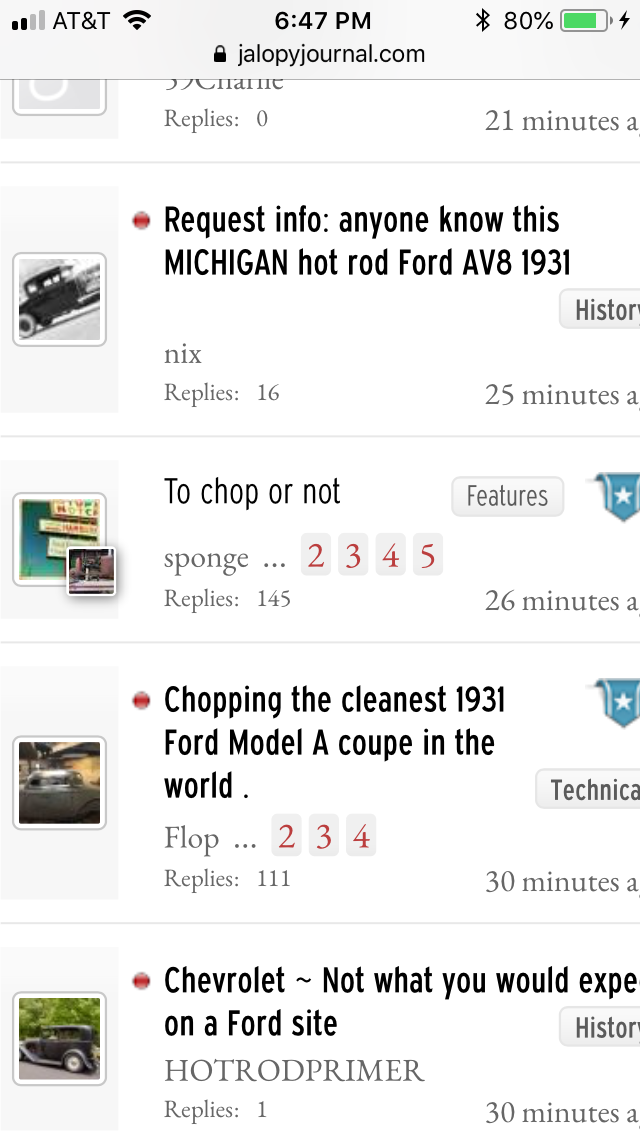The width and height of the screenshot is (640, 1136).
Task: Tap the Features tag on 'To chop or not'
Action: (507, 496)
